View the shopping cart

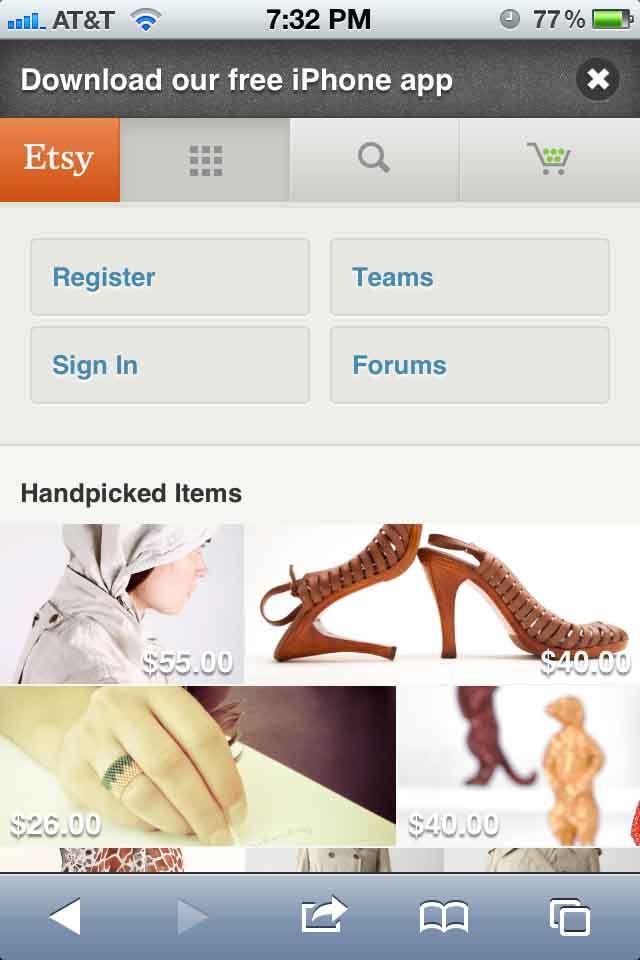point(549,160)
